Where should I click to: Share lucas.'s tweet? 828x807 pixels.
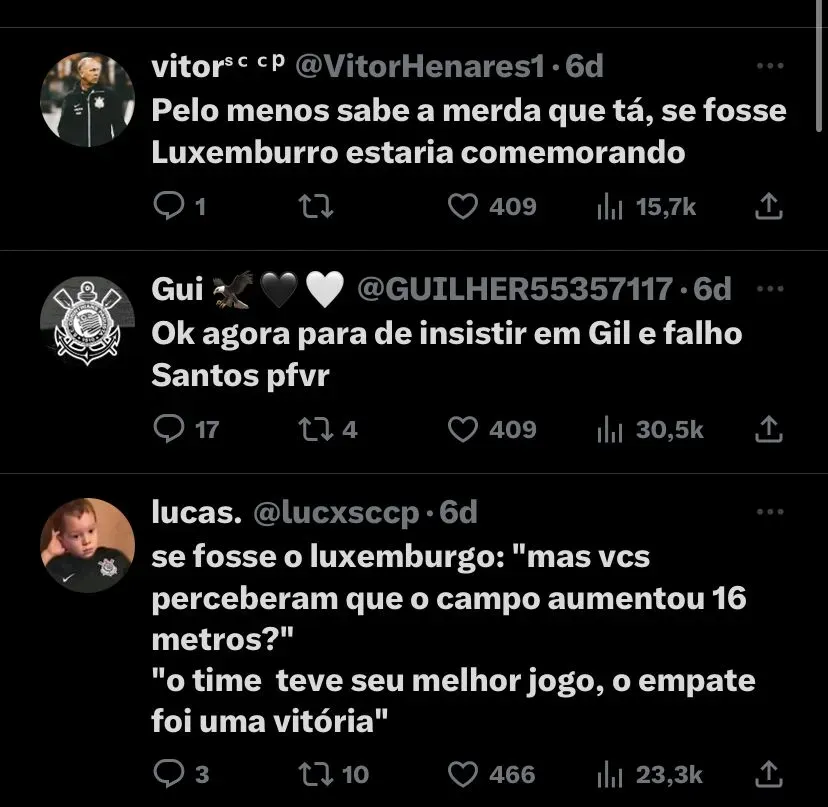click(x=767, y=774)
